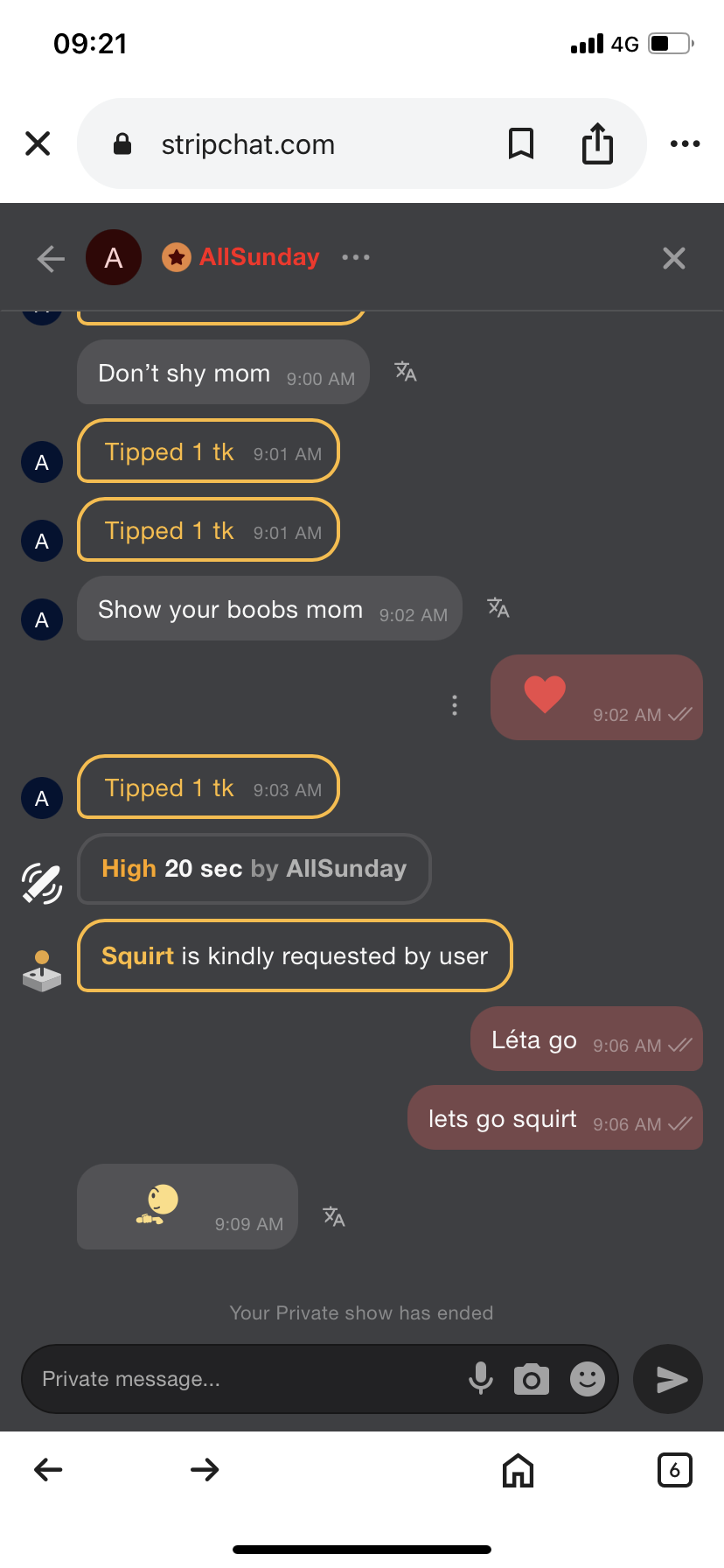Translate the "Show your boobs mom" message
724x1568 pixels.
(498, 607)
